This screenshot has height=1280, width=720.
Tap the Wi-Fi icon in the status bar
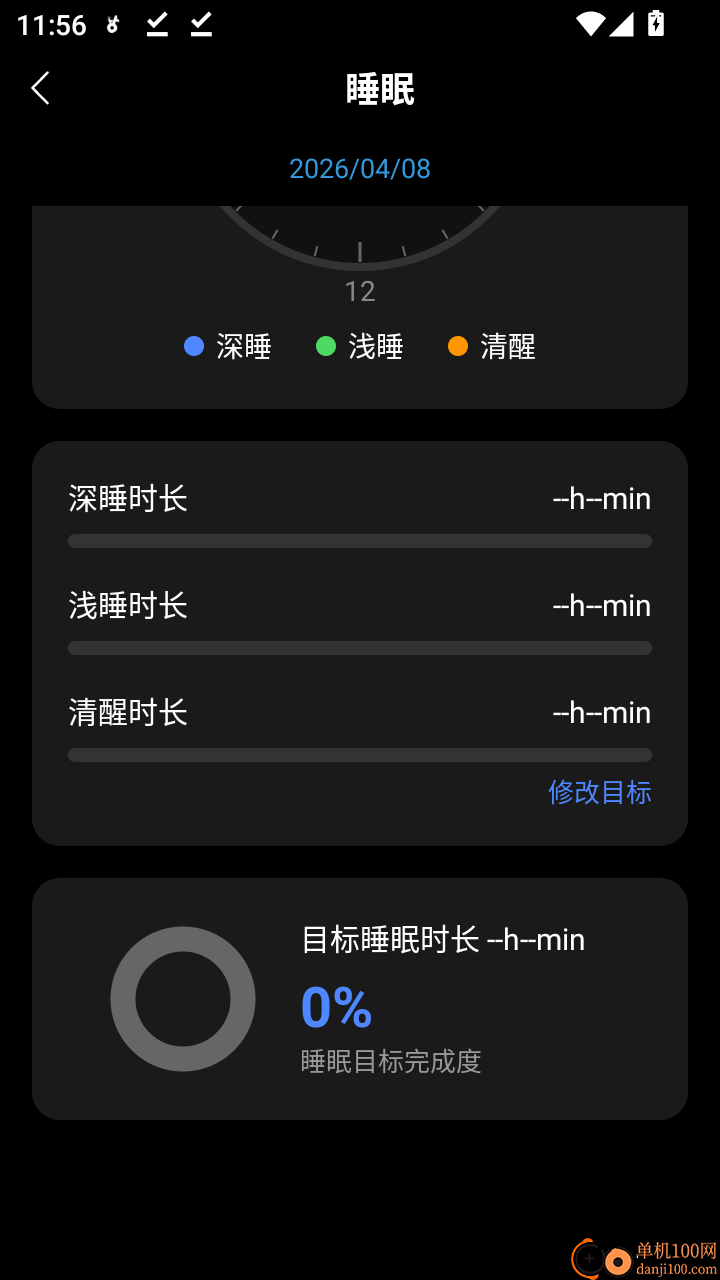pyautogui.click(x=591, y=24)
